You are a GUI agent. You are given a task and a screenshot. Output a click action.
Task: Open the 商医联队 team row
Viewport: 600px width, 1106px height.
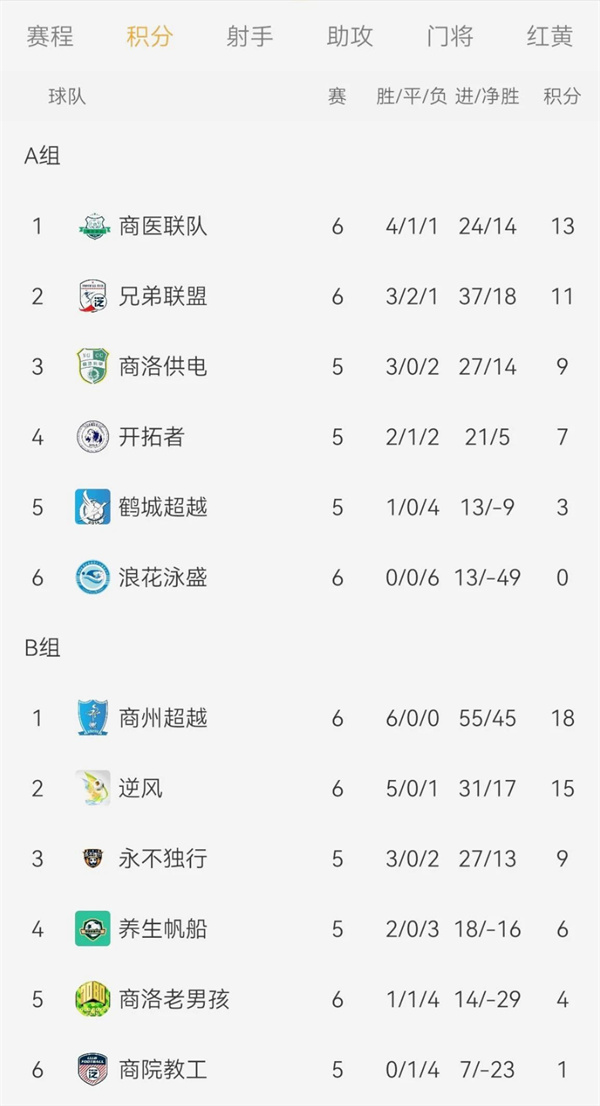tap(163, 226)
